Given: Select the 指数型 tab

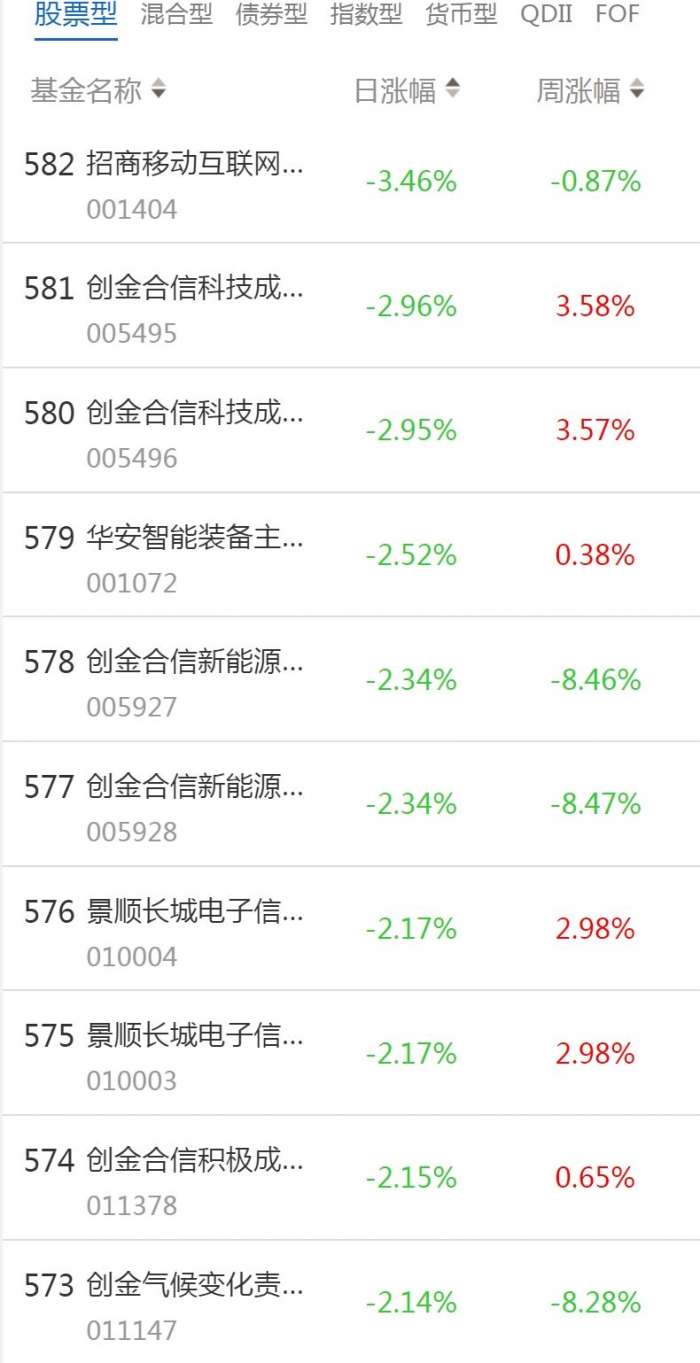Looking at the screenshot, I should (x=366, y=15).
